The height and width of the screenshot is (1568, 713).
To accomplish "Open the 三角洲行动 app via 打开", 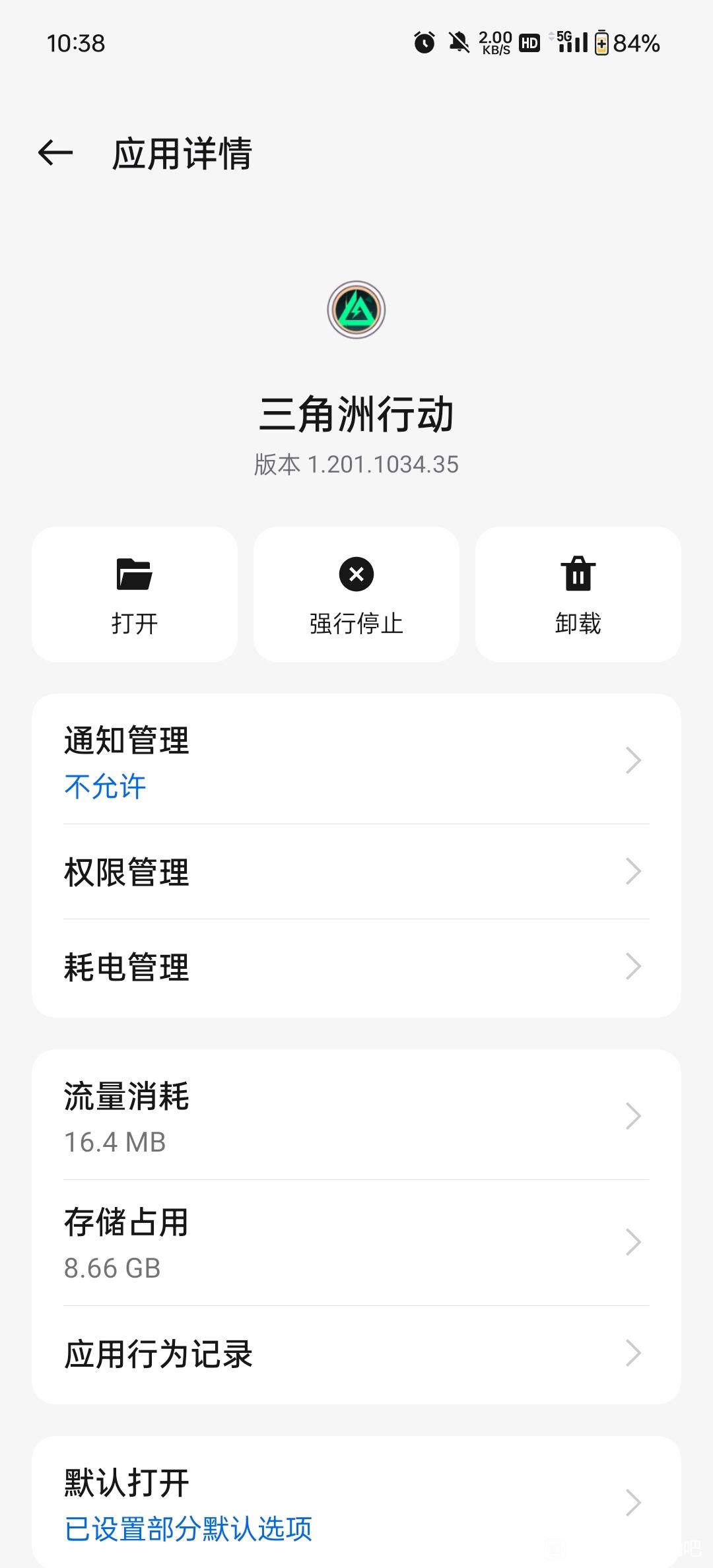I will [x=135, y=594].
